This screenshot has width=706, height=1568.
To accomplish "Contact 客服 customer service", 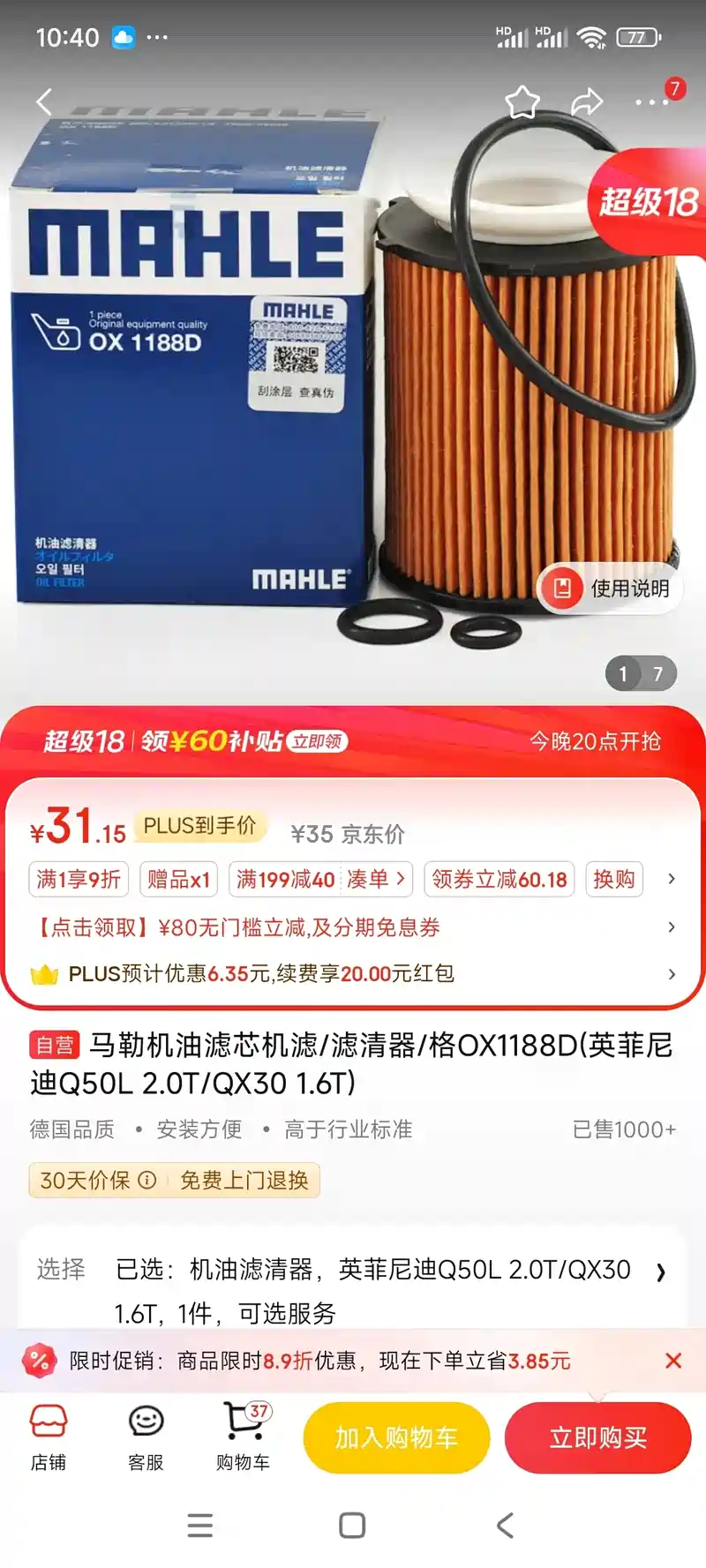I will 146,1437.
